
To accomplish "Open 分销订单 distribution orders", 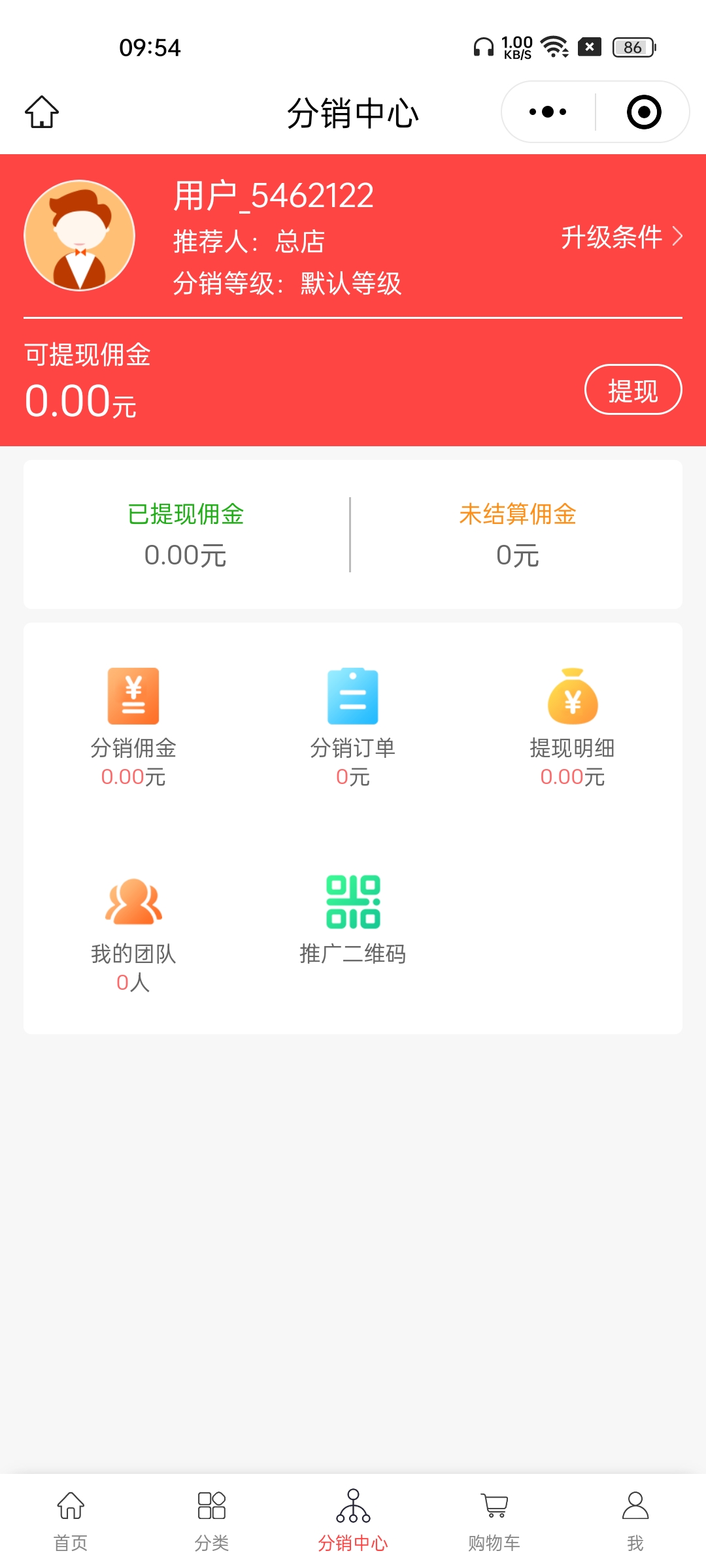I will coord(353,727).
